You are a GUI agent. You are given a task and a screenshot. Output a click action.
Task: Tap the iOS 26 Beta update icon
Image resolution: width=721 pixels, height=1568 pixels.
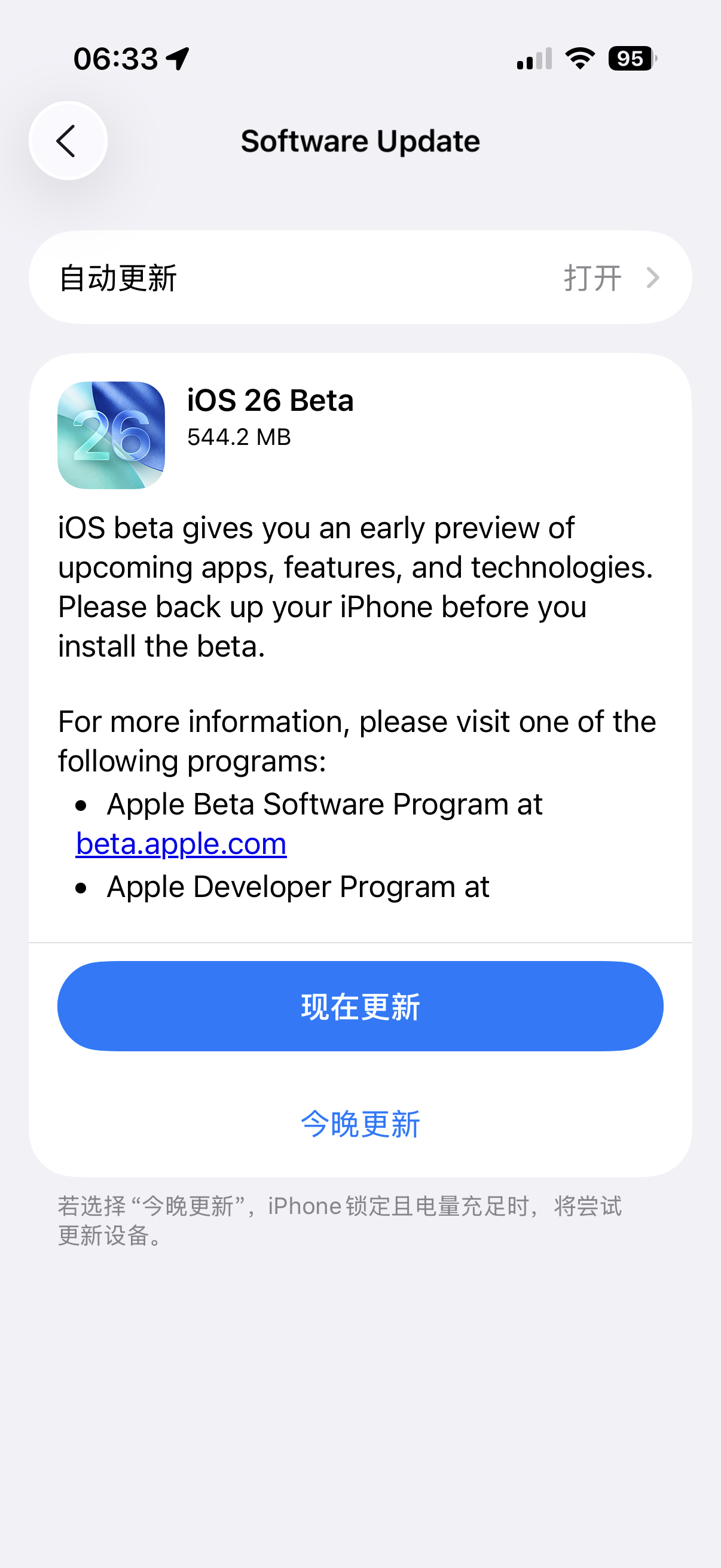(111, 434)
